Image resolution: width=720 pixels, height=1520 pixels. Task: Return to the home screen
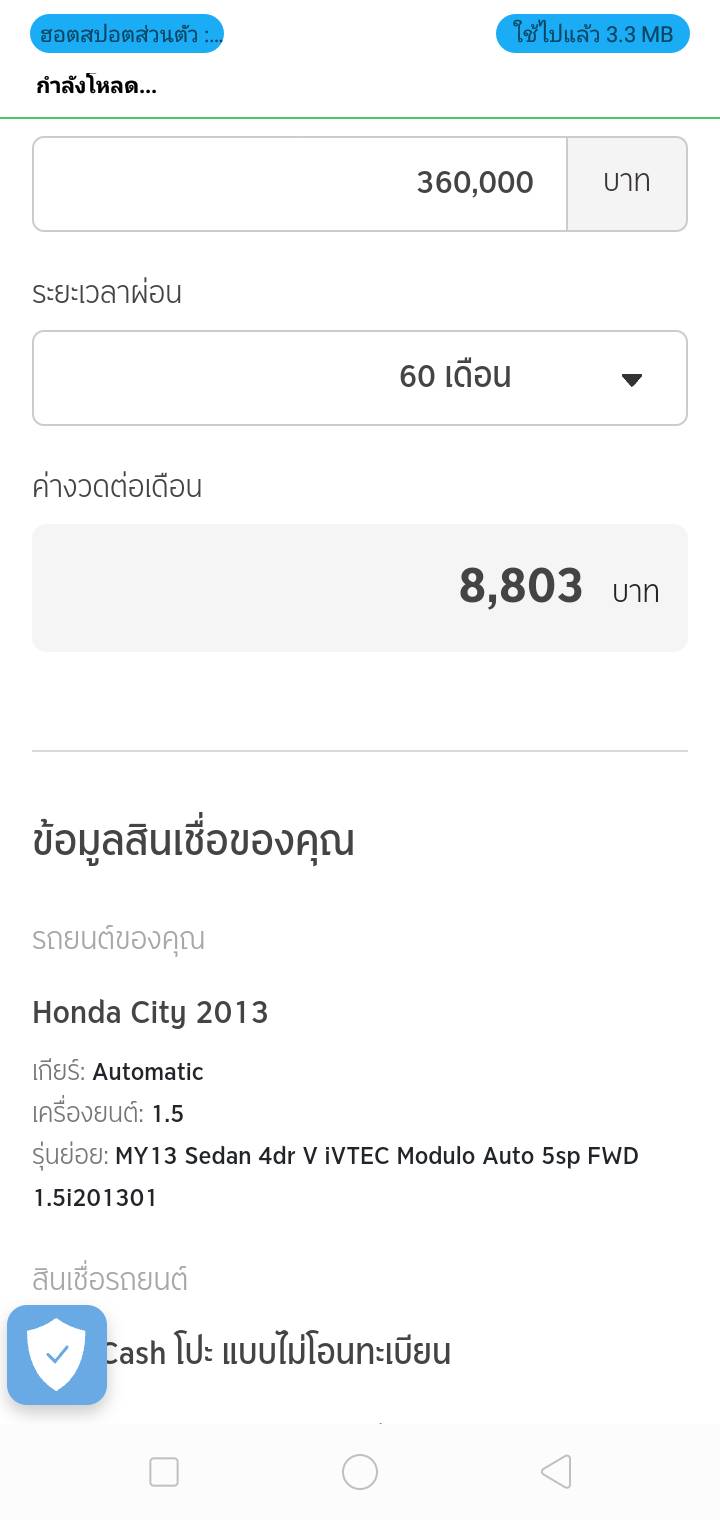(x=360, y=1472)
